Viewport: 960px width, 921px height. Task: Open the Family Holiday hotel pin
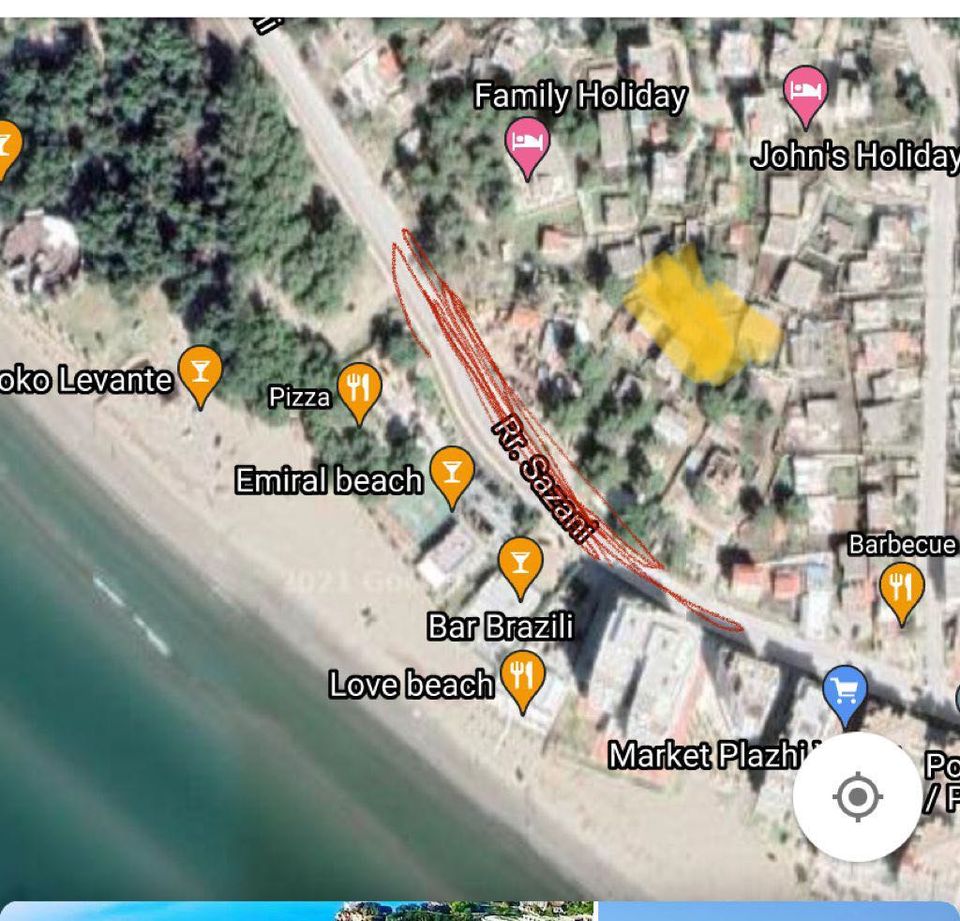[527, 145]
